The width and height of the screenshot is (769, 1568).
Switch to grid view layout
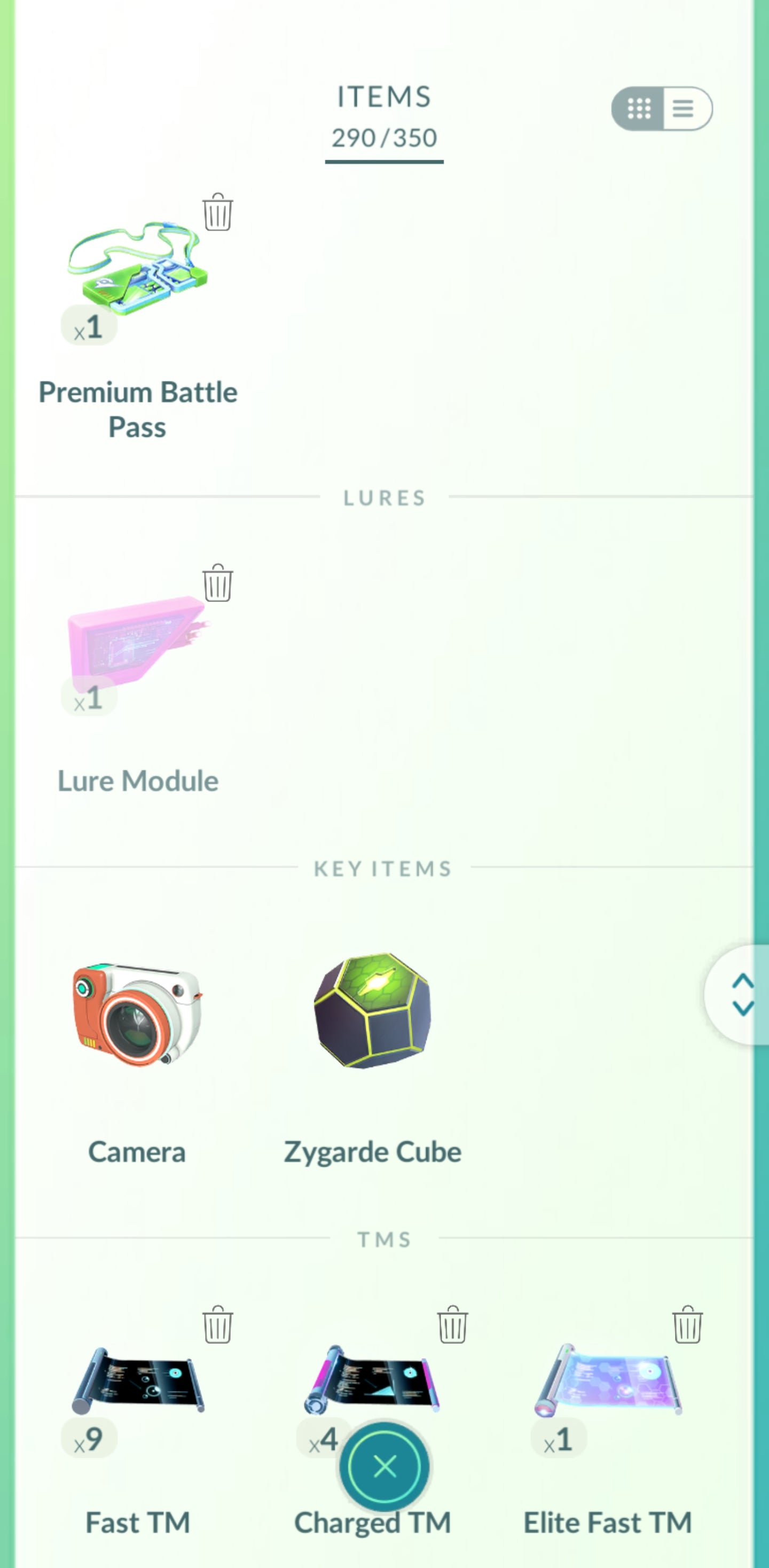639,108
